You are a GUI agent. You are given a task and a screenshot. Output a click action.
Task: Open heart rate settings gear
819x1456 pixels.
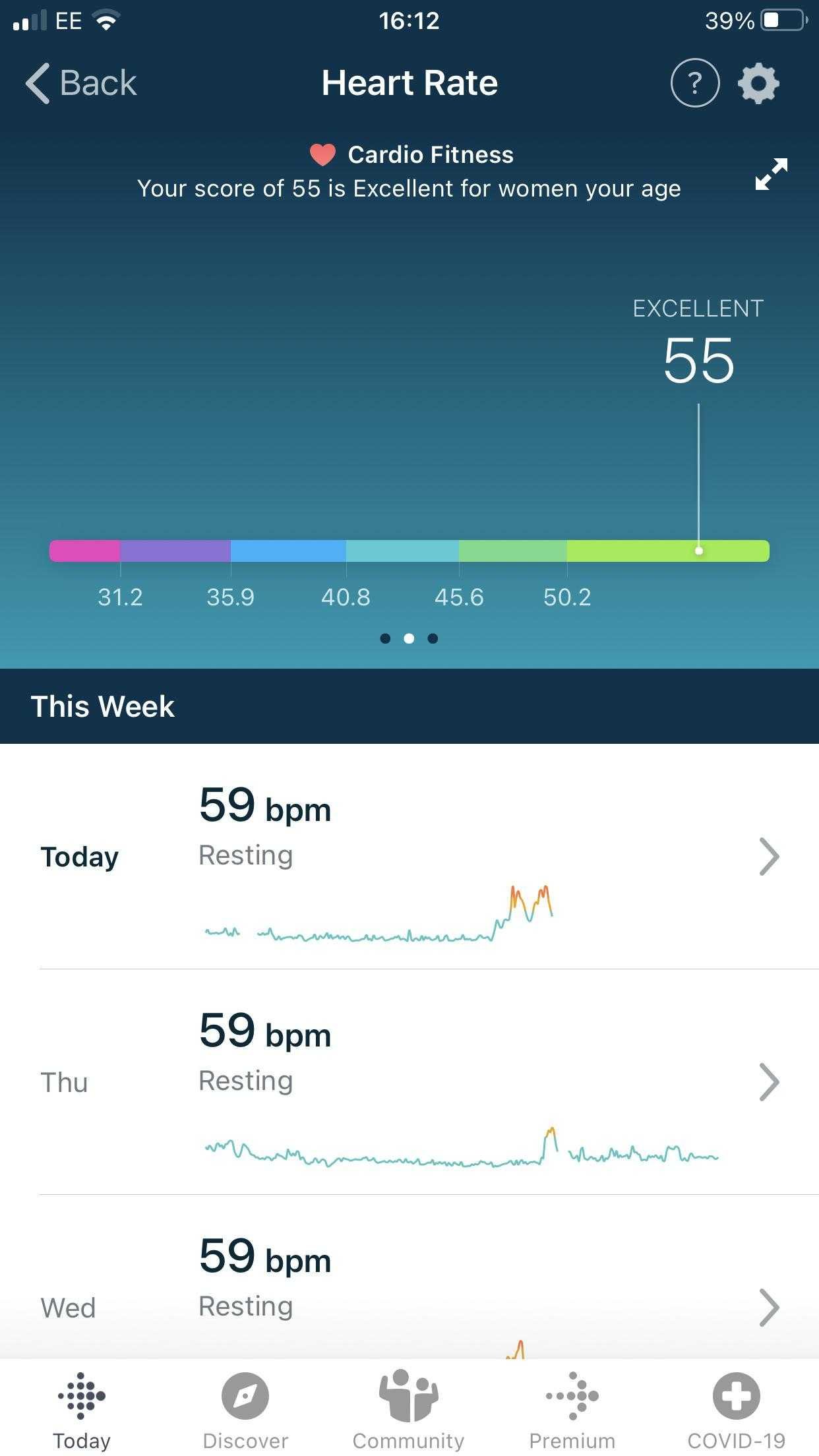[758, 83]
